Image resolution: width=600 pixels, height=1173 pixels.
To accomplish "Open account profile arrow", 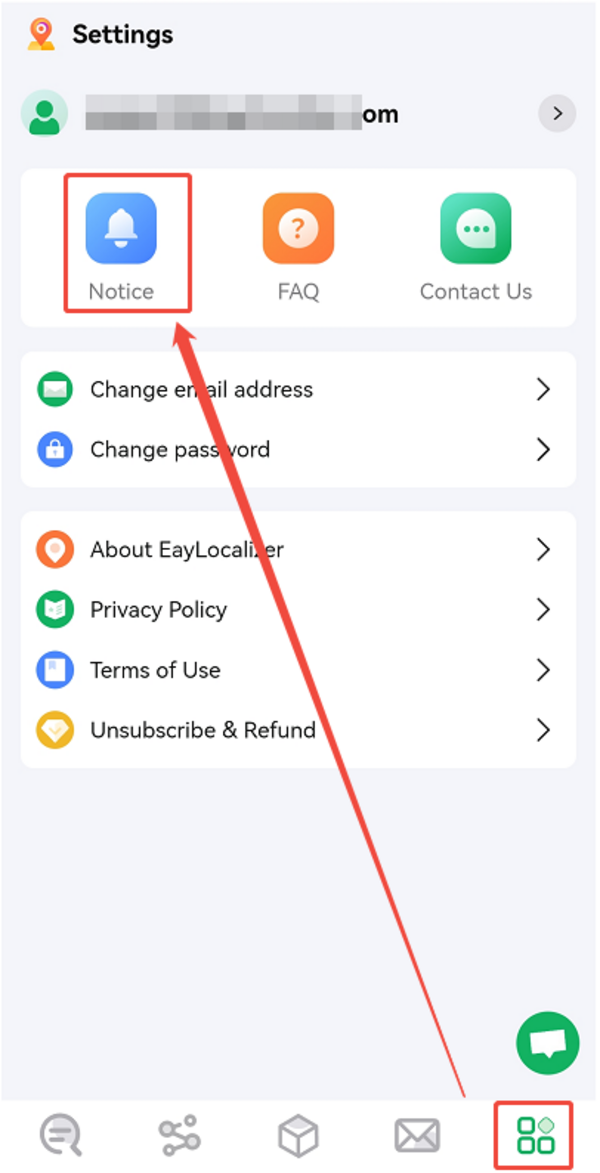I will [557, 114].
